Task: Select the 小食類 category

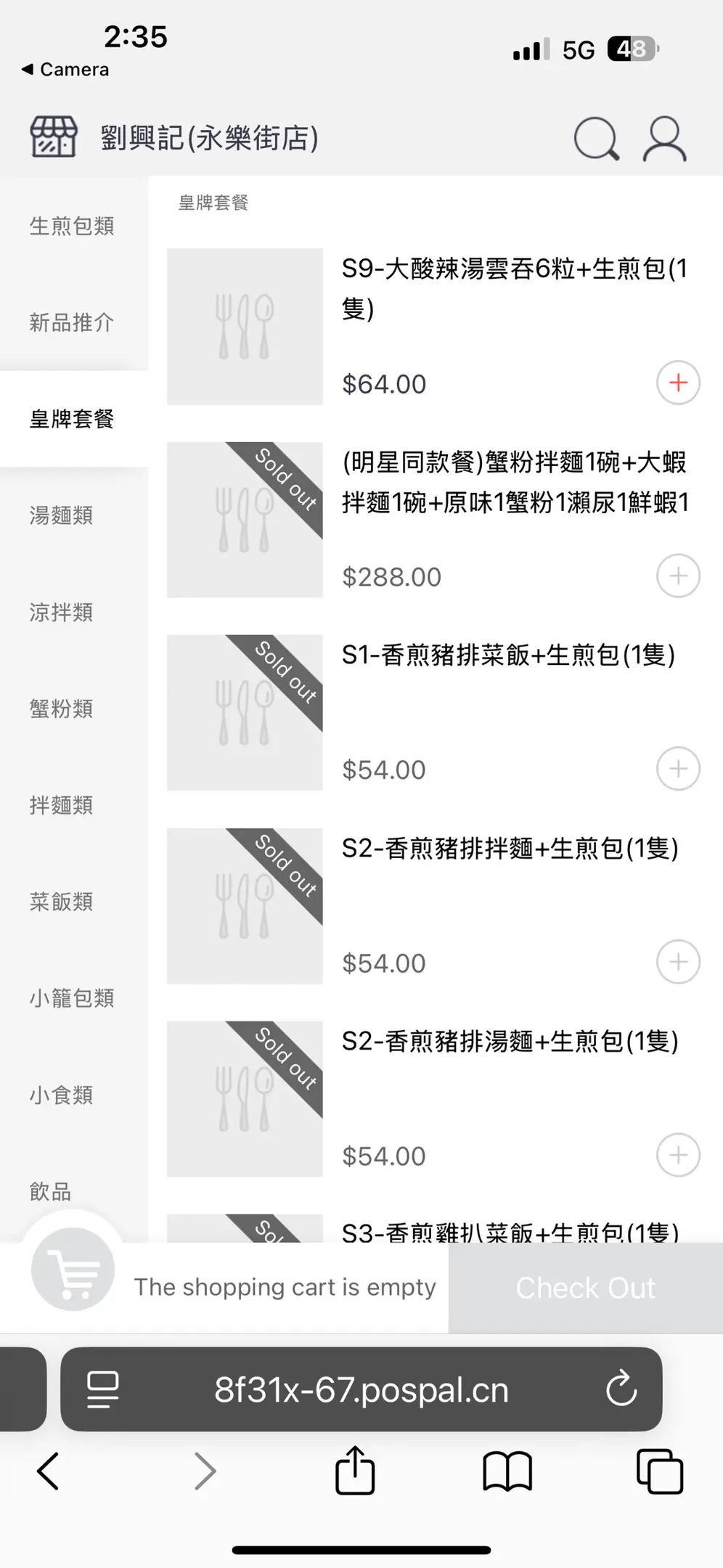Action: [x=61, y=1095]
